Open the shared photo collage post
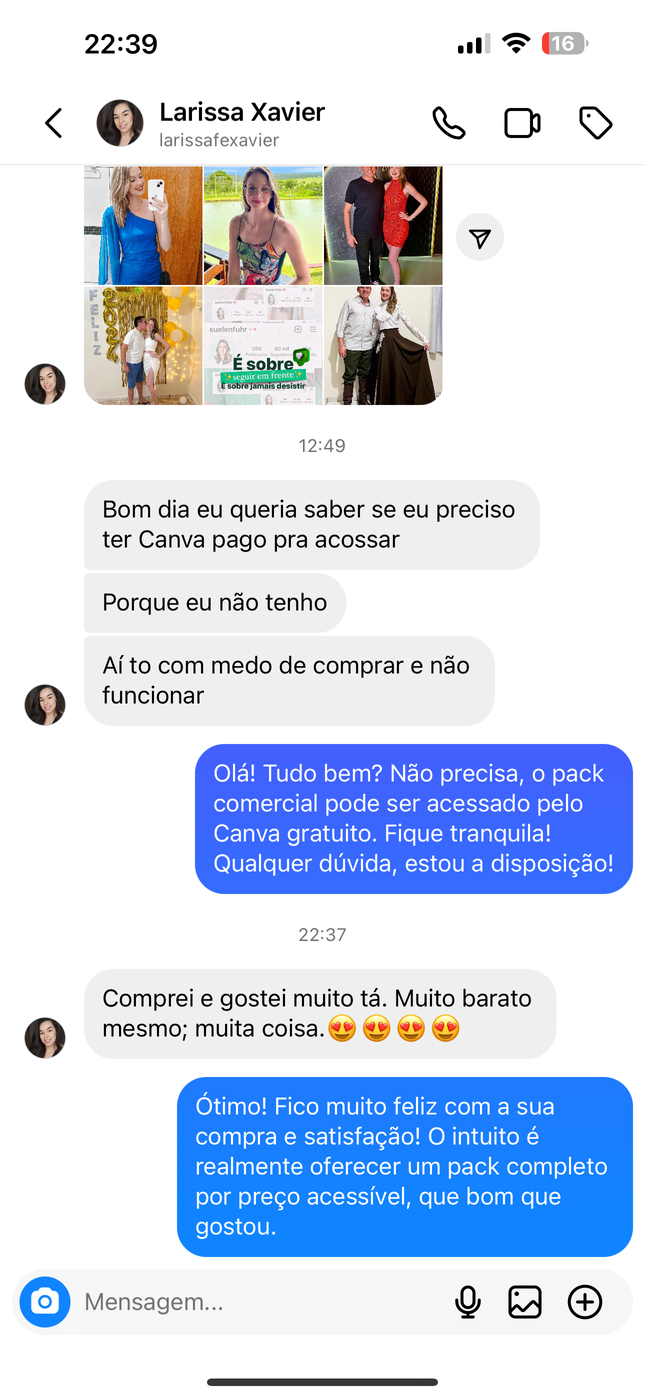Image resolution: width=645 pixels, height=1398 pixels. [263, 285]
